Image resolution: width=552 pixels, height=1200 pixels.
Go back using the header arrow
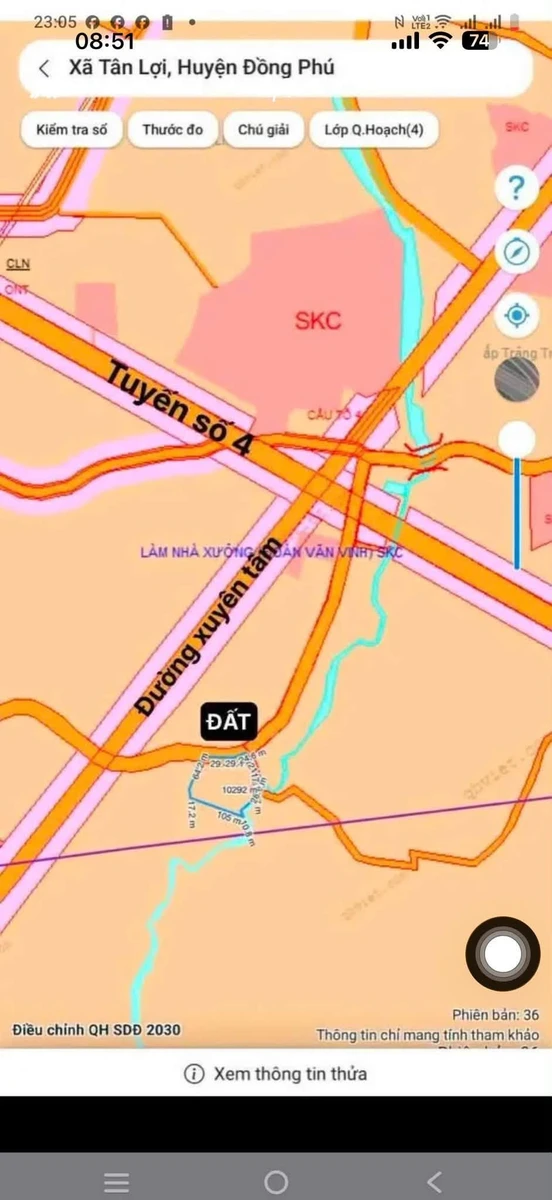click(x=44, y=69)
